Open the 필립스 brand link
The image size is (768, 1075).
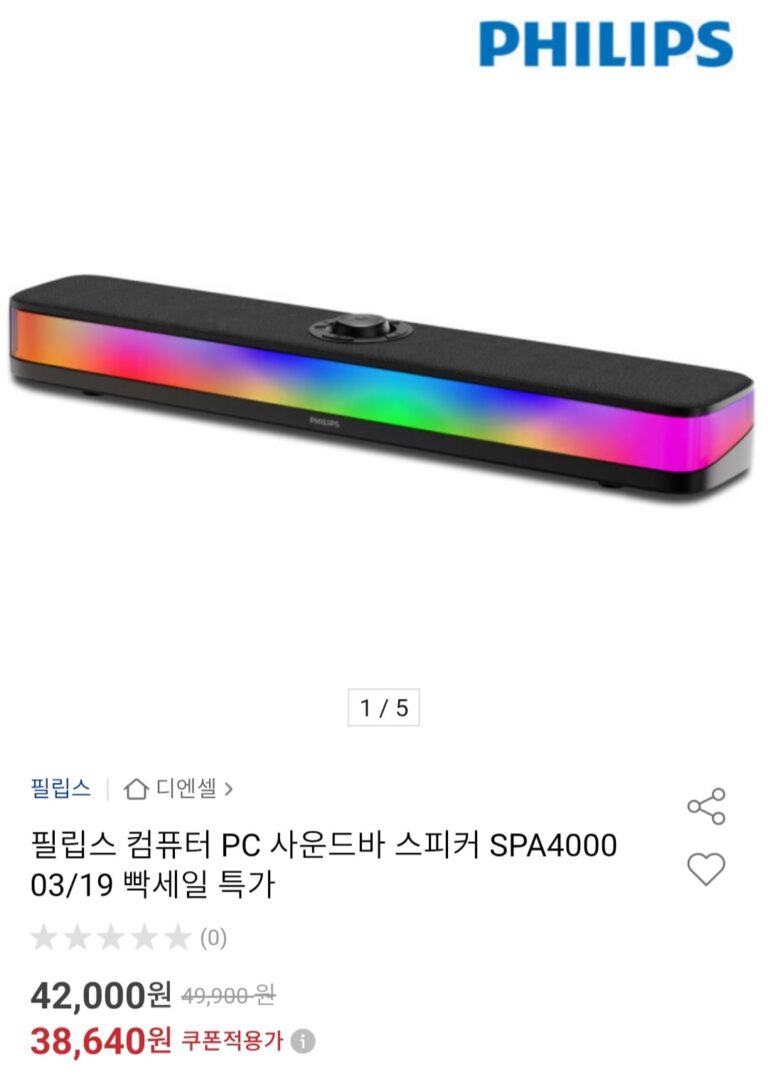pyautogui.click(x=61, y=788)
